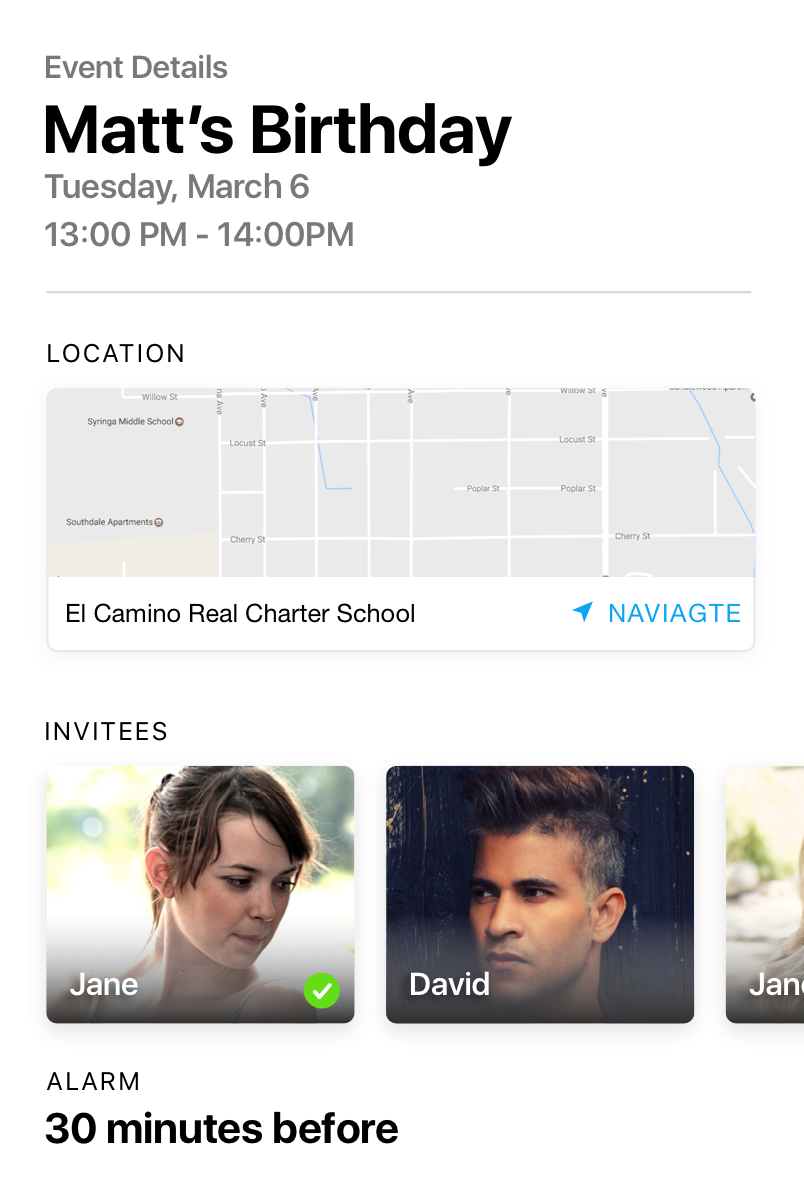Tap the NAVIAGTE button for directions
Screen dimensions: 804x1198
[x=657, y=613]
